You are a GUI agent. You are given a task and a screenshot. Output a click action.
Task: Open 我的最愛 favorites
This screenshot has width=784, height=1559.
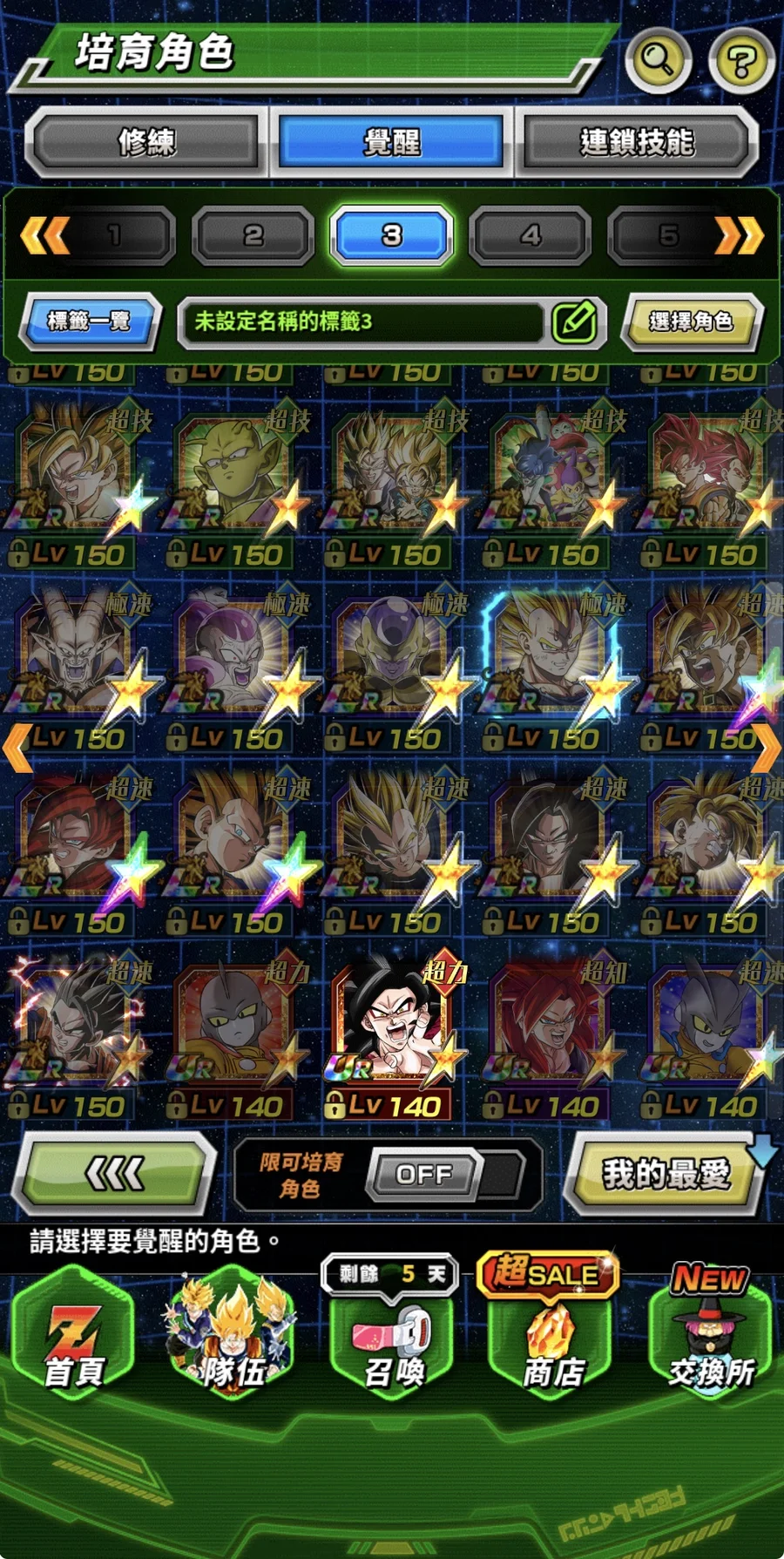coord(666,1175)
